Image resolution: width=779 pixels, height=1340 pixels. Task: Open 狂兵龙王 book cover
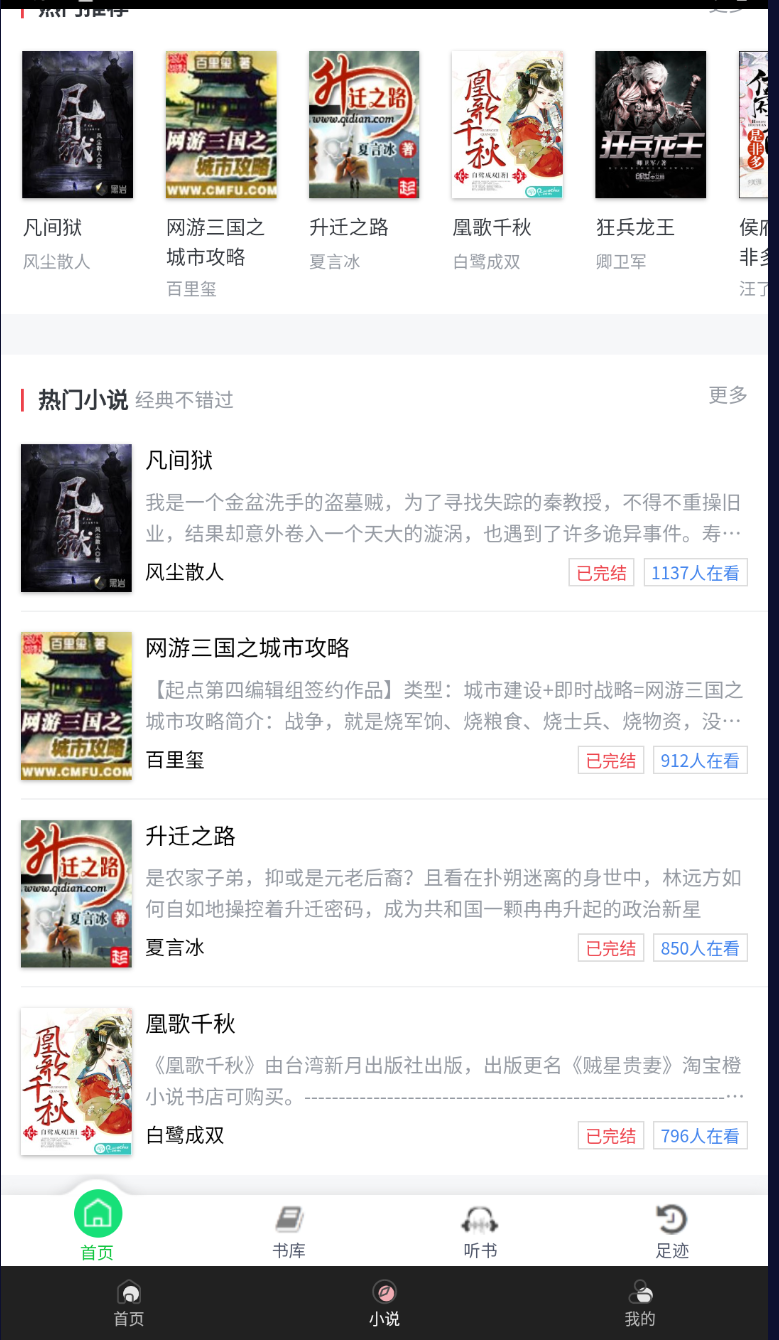(650, 125)
